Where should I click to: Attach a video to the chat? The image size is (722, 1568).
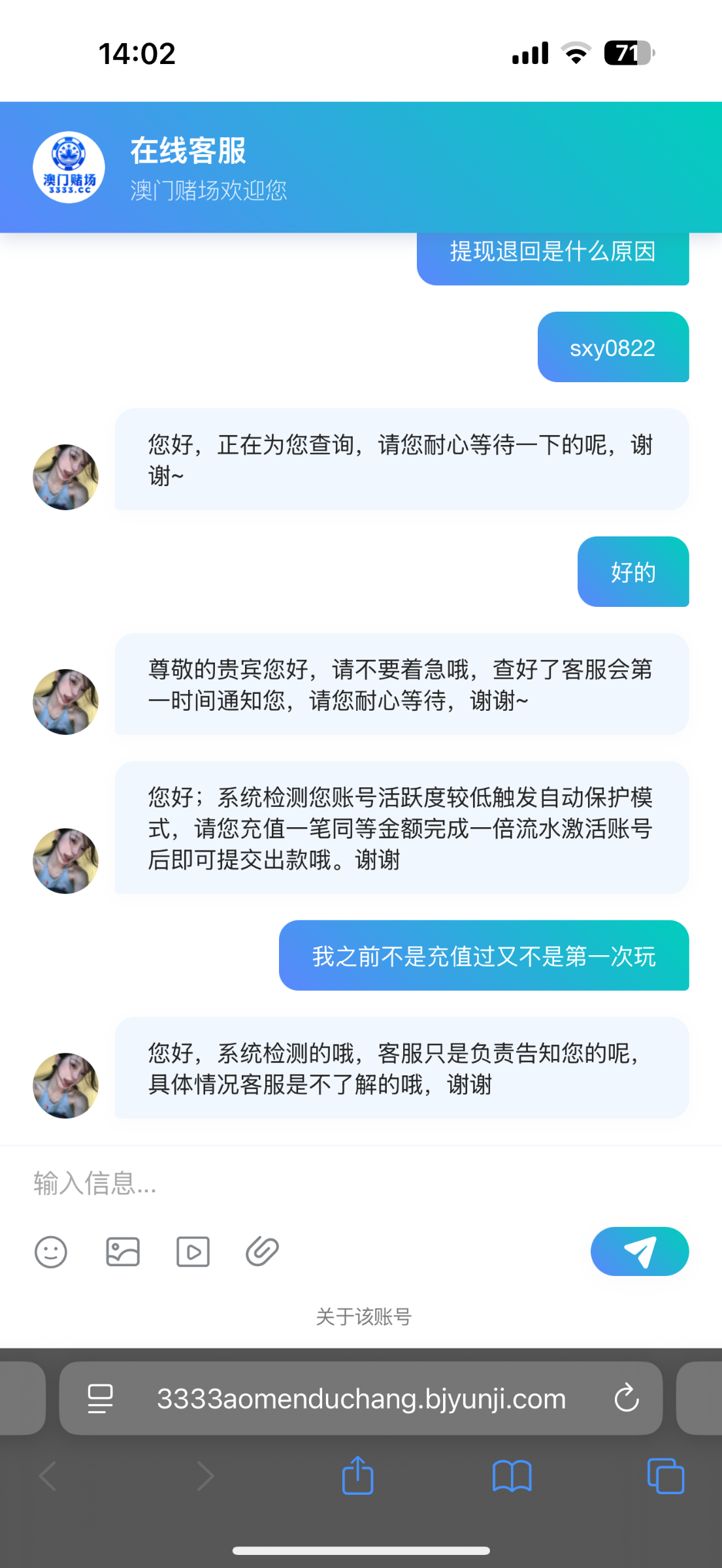(193, 1252)
